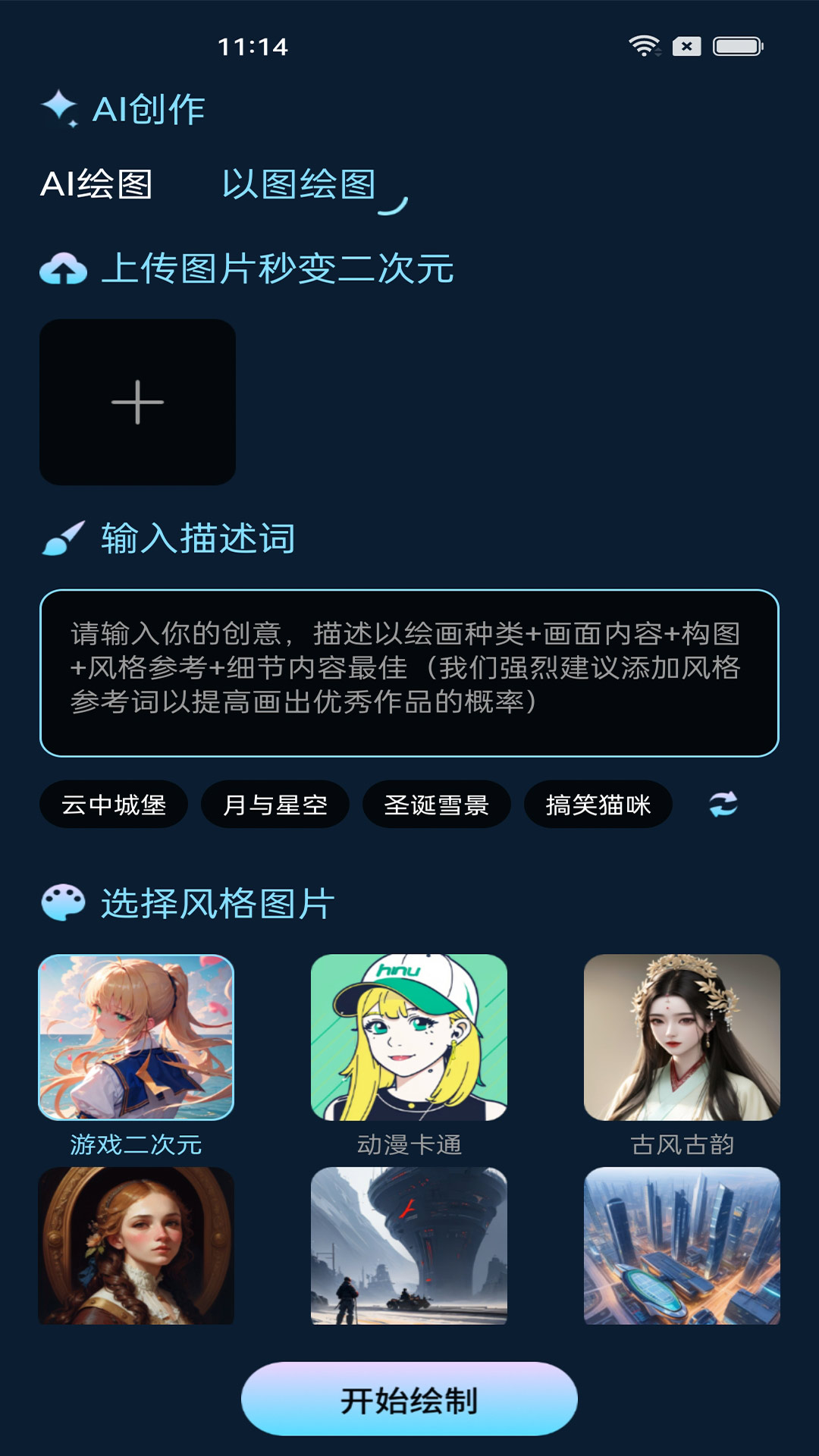The width and height of the screenshot is (819, 1456).
Task: Choose the sci-fi tower scene style
Action: [409, 1246]
